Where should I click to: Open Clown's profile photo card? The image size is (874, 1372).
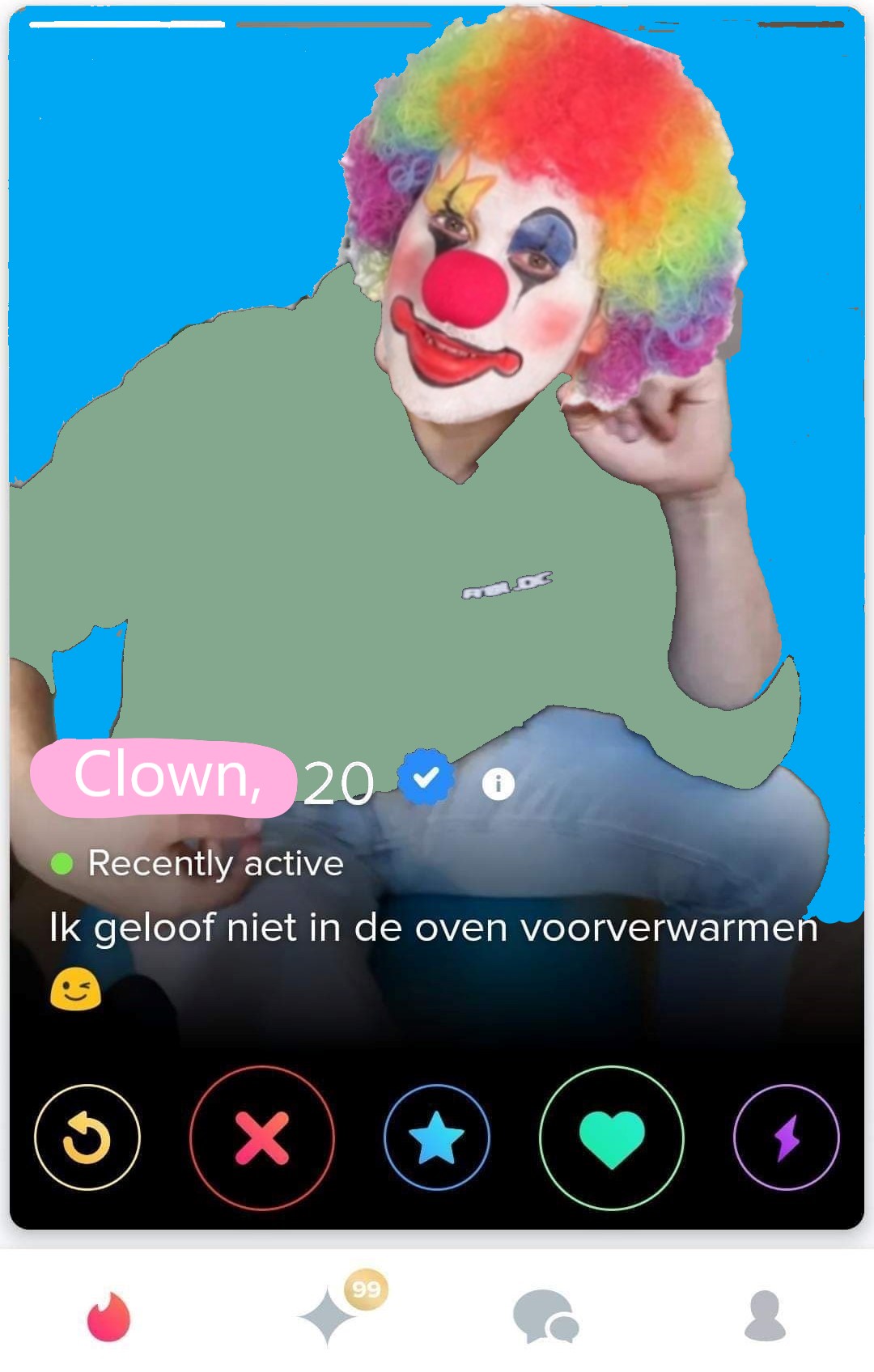[x=437, y=485]
